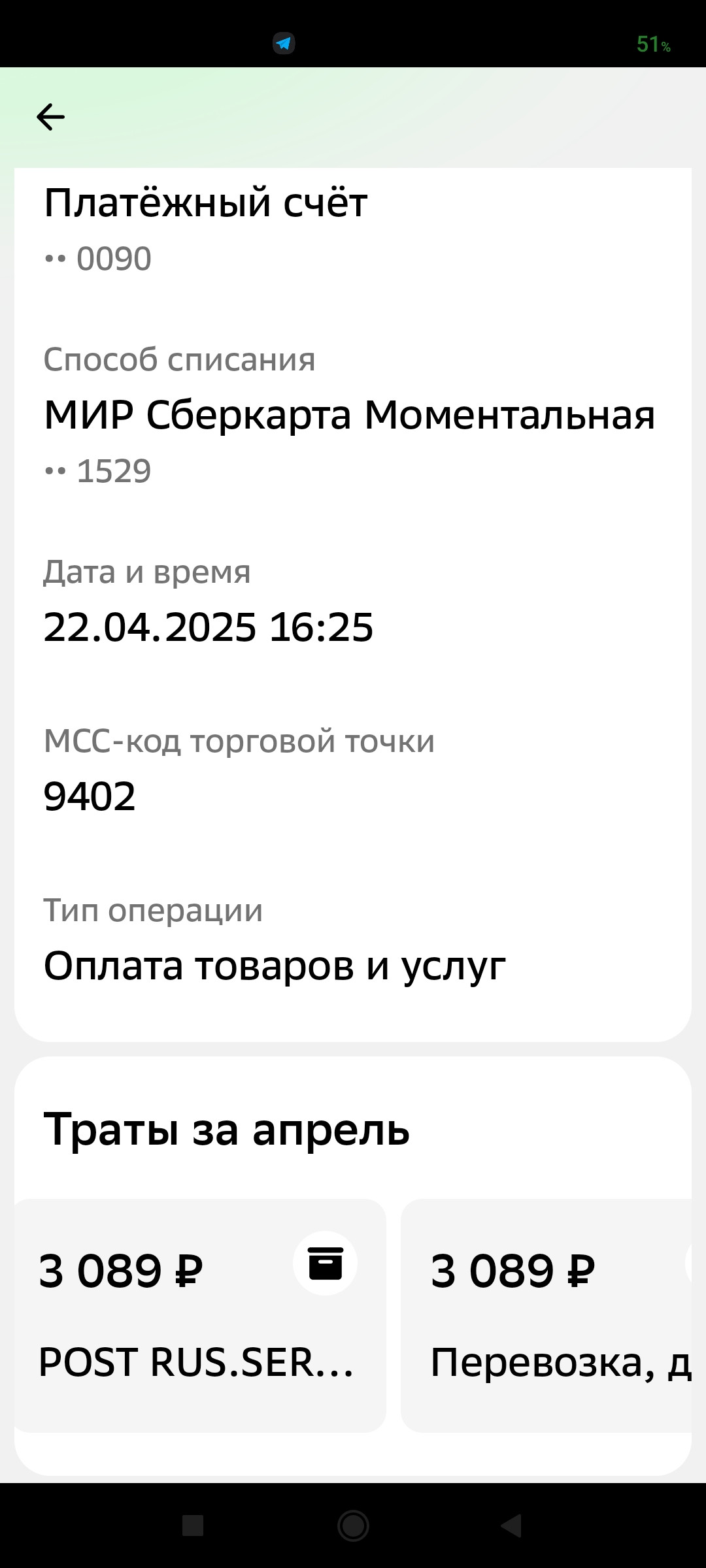Open the POST RUS.SER spending card

(x=200, y=1315)
